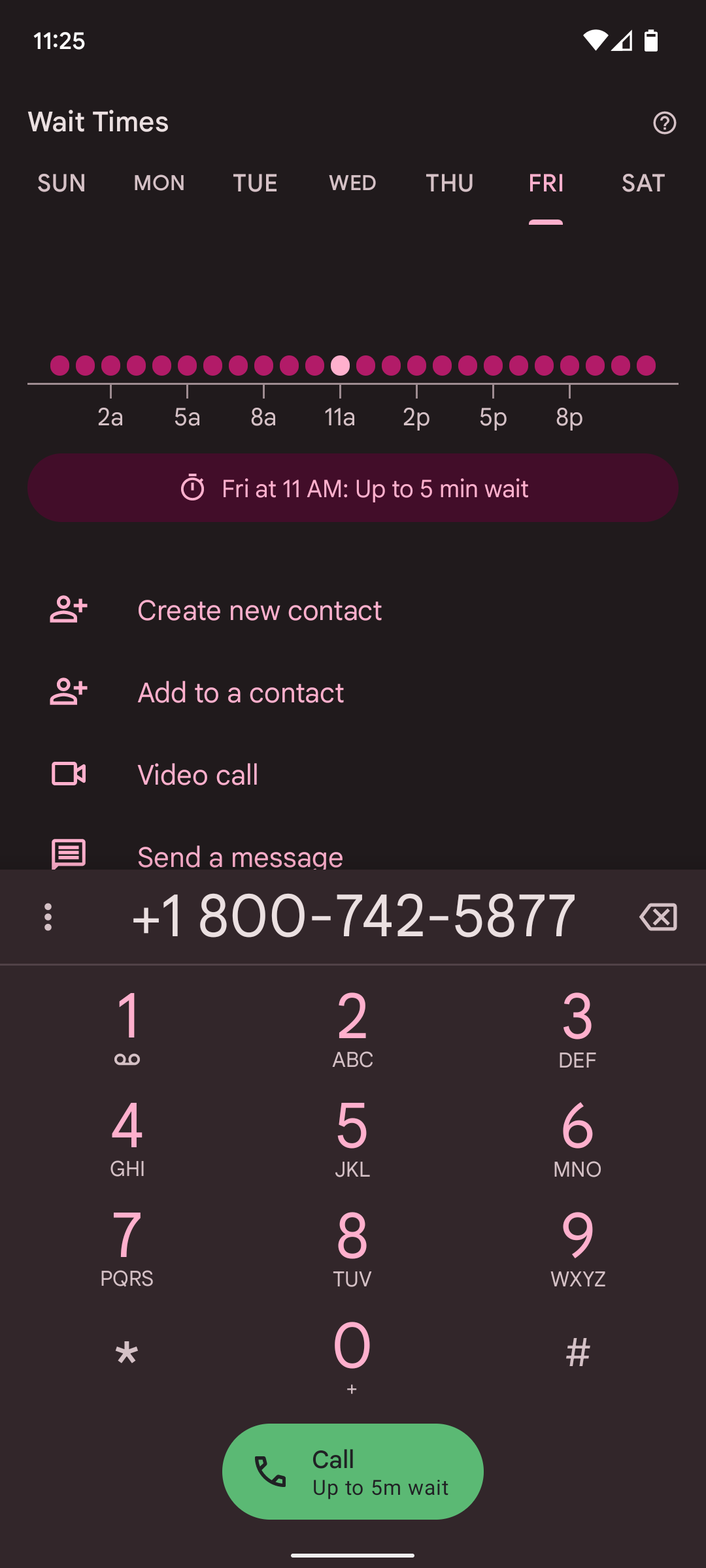Screen dimensions: 706x1568
Task: Enter digit 9 on the dial pad
Action: pos(577,1247)
